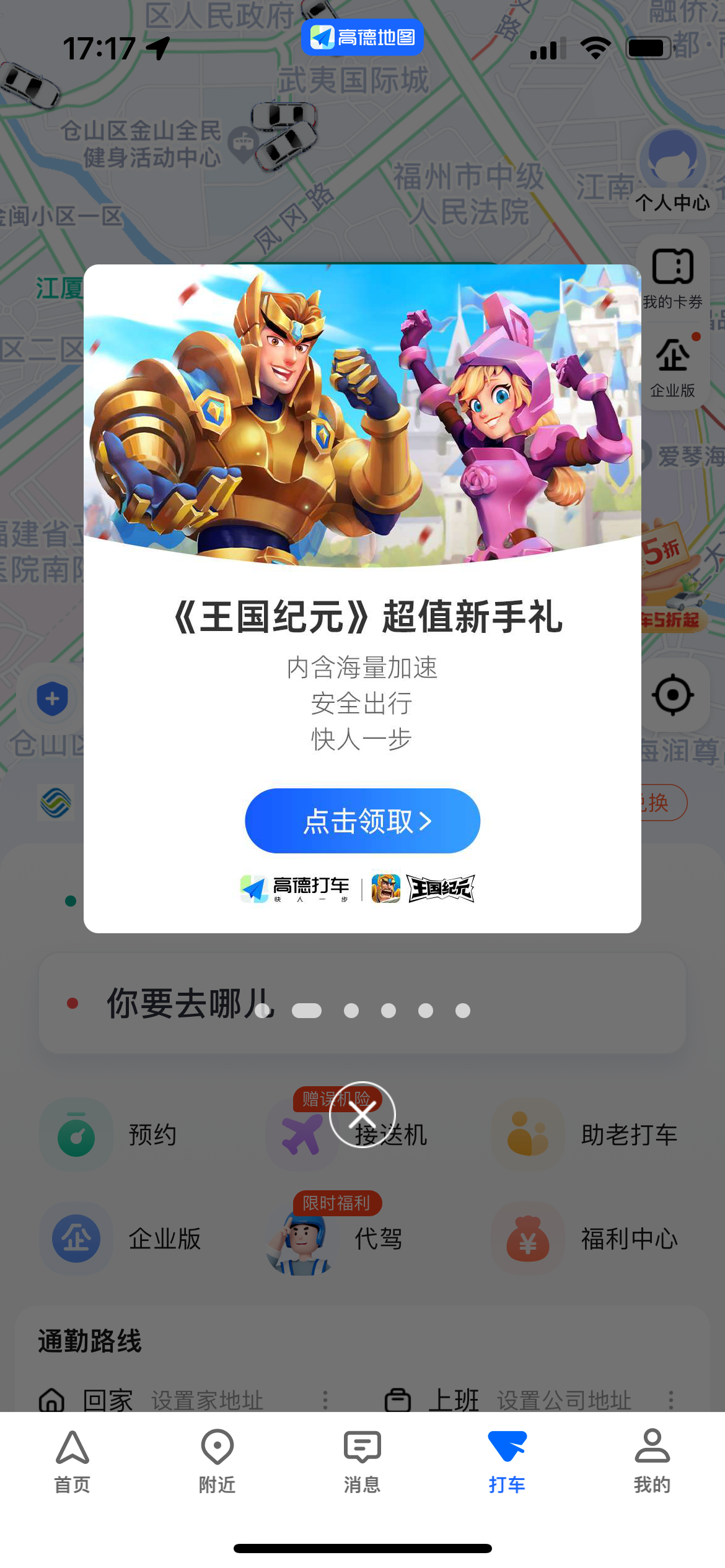Select the 打车 tab
The width and height of the screenshot is (725, 1568).
pos(507,1461)
